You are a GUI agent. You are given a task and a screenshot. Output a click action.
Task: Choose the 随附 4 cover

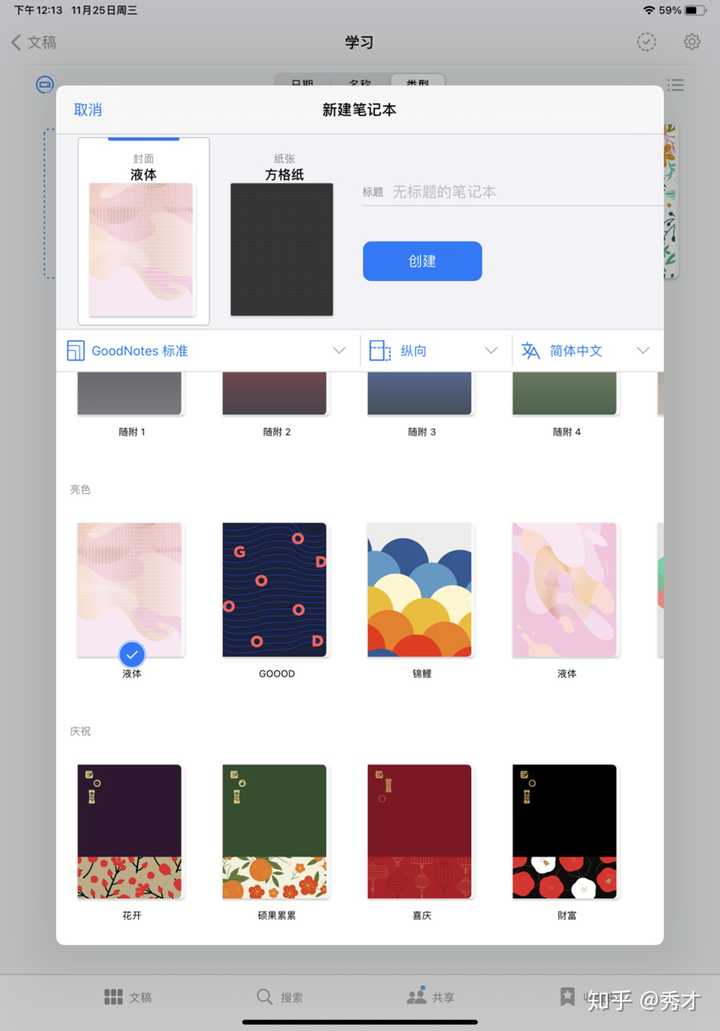pos(564,394)
